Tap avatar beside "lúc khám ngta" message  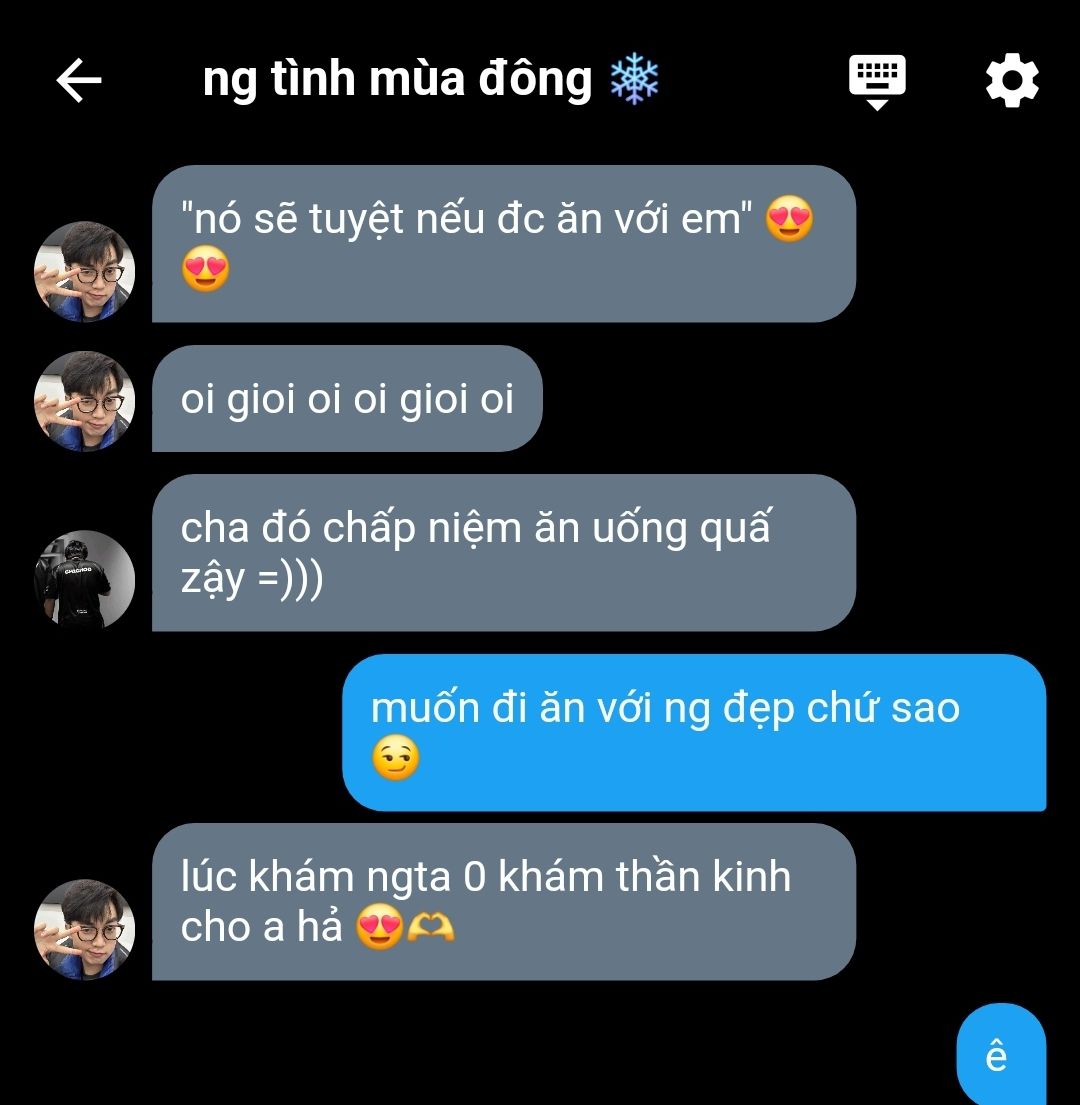tap(85, 928)
